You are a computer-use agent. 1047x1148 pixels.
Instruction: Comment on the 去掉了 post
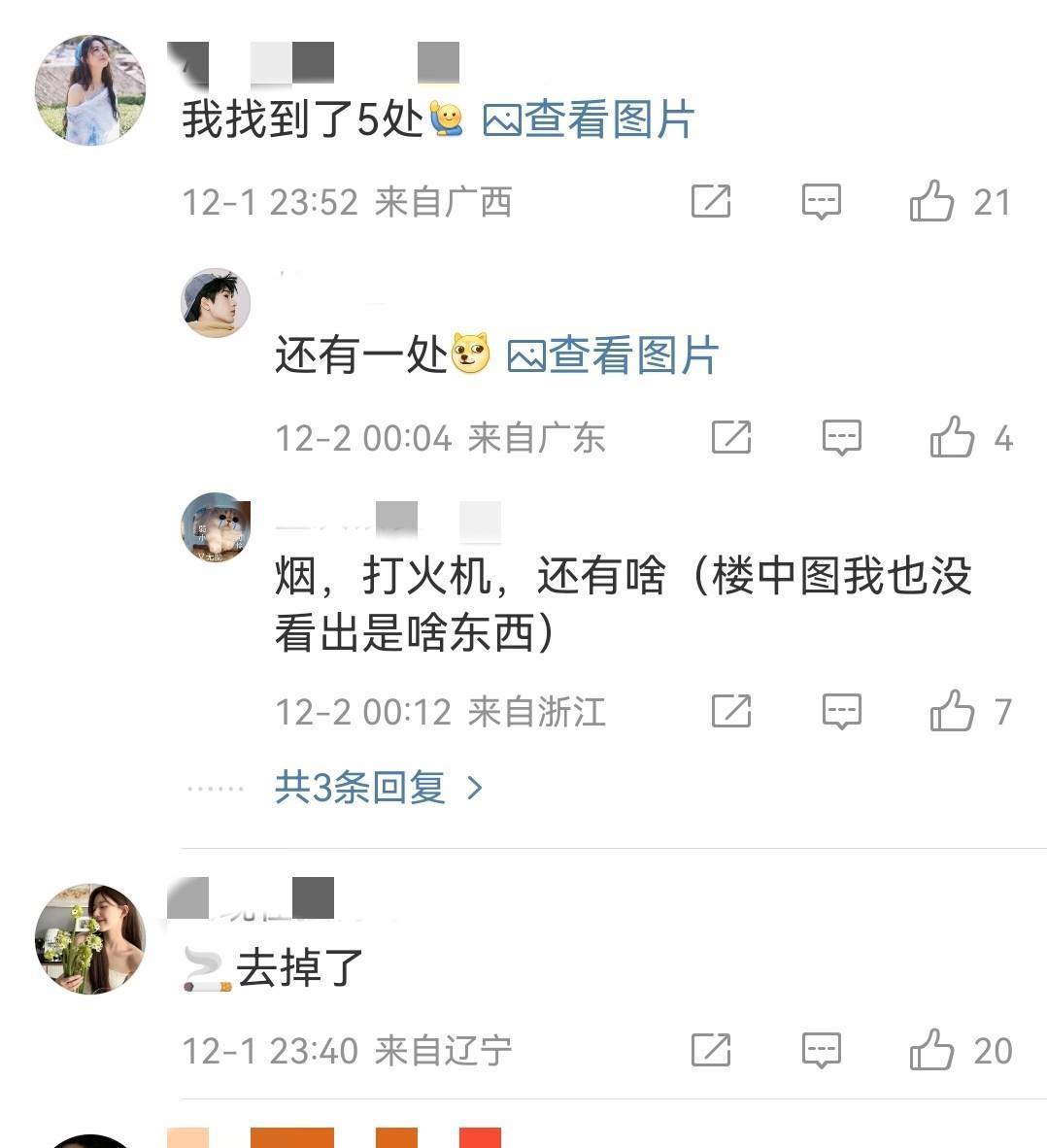pyautogui.click(x=821, y=1050)
